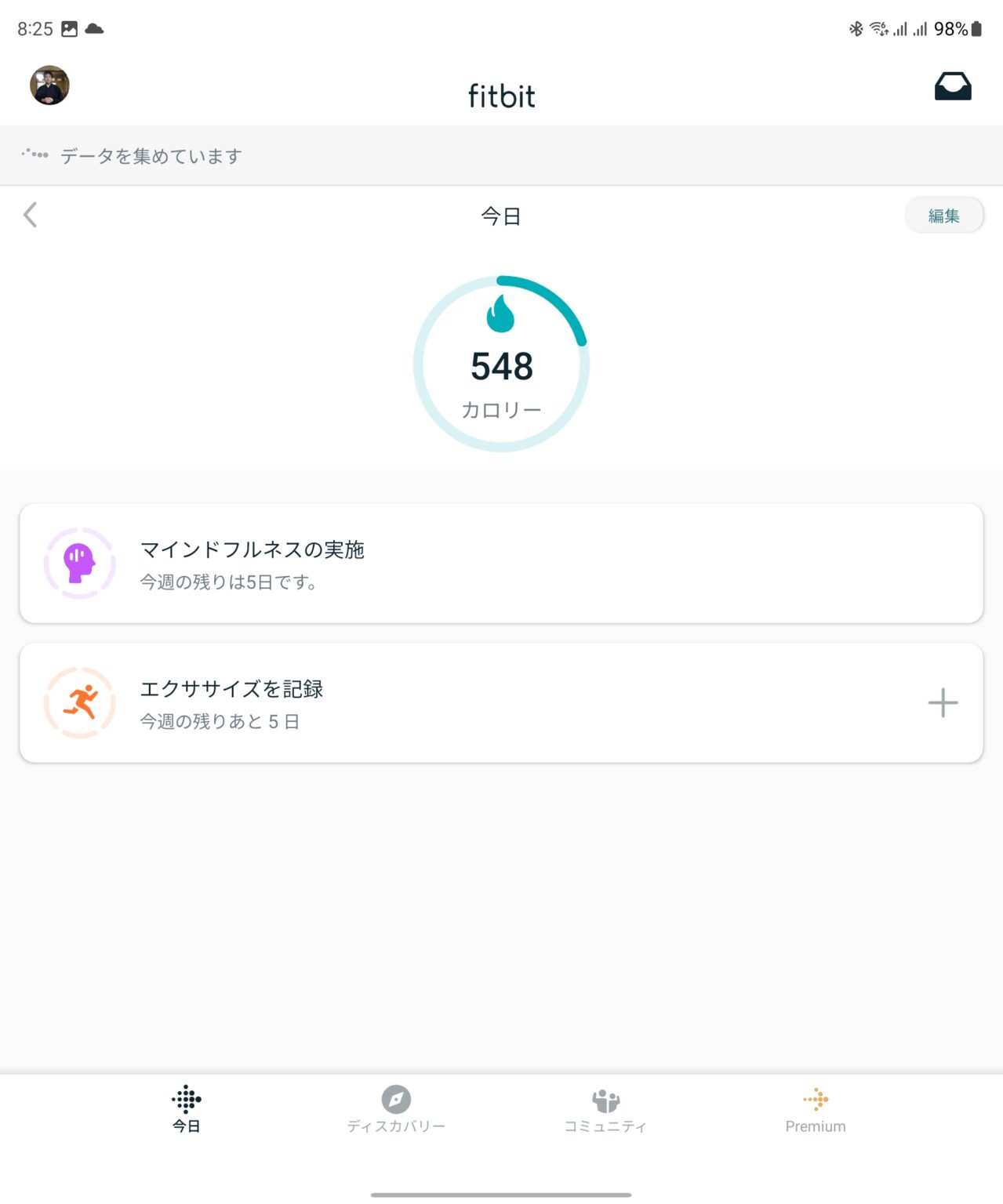The width and height of the screenshot is (1003, 1204).
Task: Tap the 548 calorie progress ring
Action: (x=501, y=363)
